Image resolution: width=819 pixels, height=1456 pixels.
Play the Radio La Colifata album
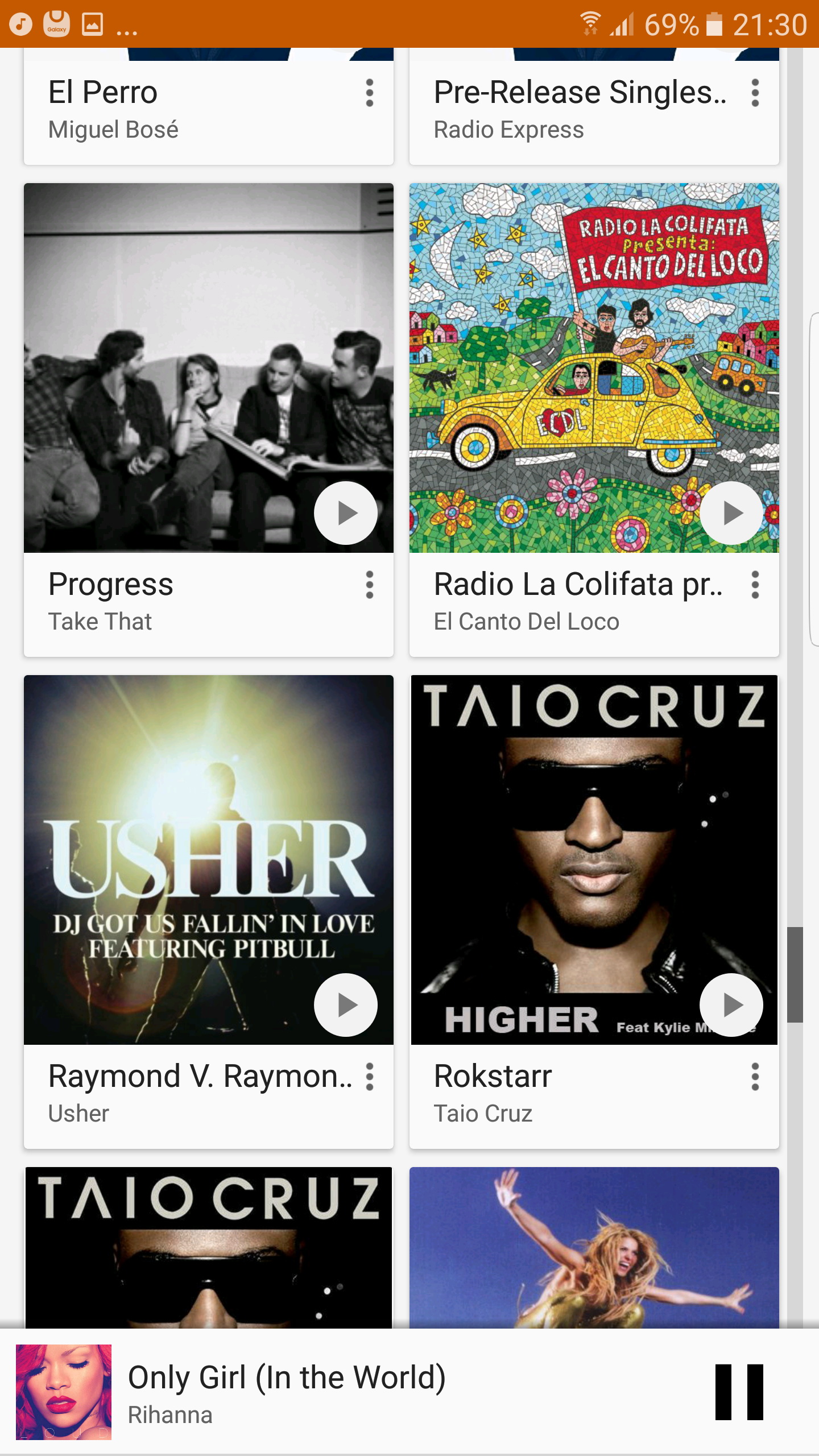click(731, 513)
